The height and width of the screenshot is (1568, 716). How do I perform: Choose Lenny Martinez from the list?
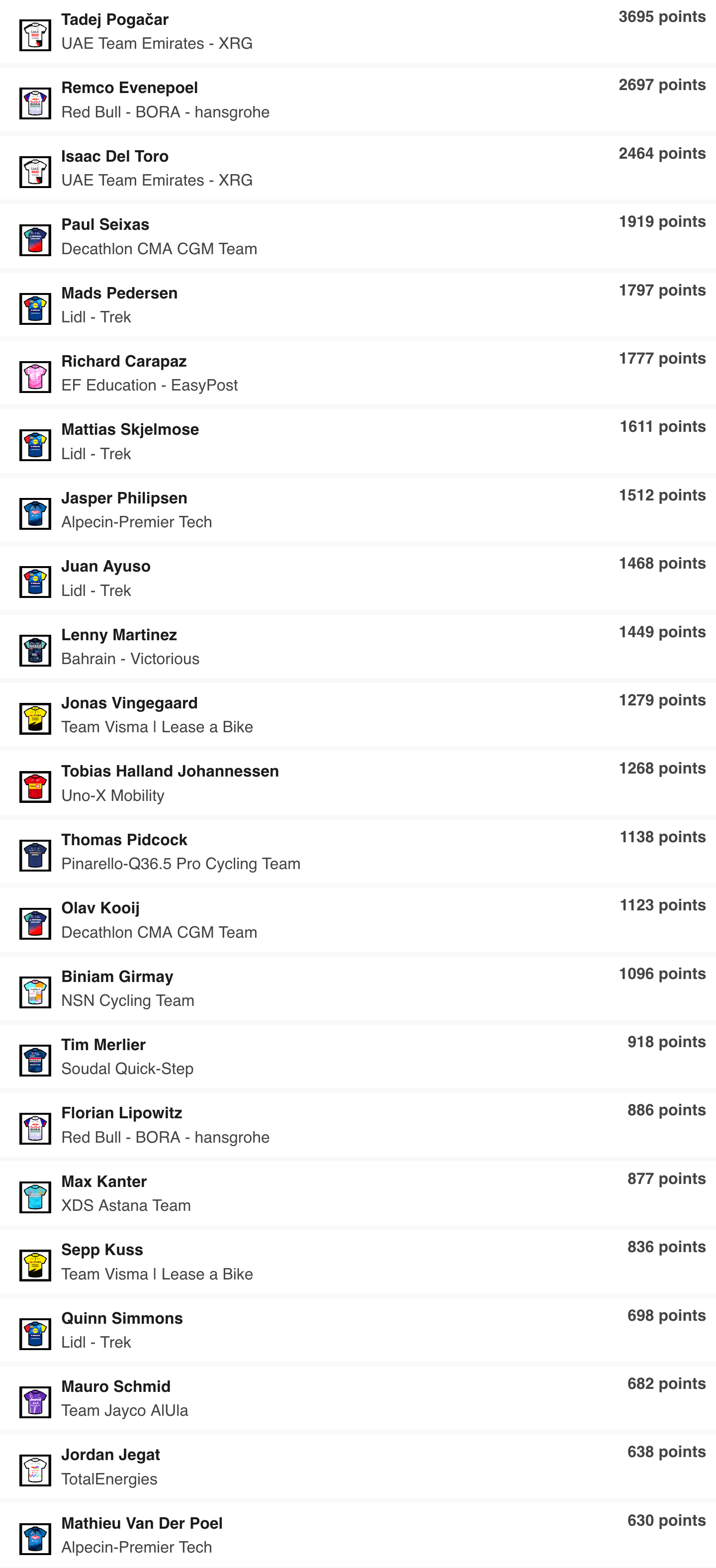pos(358,646)
